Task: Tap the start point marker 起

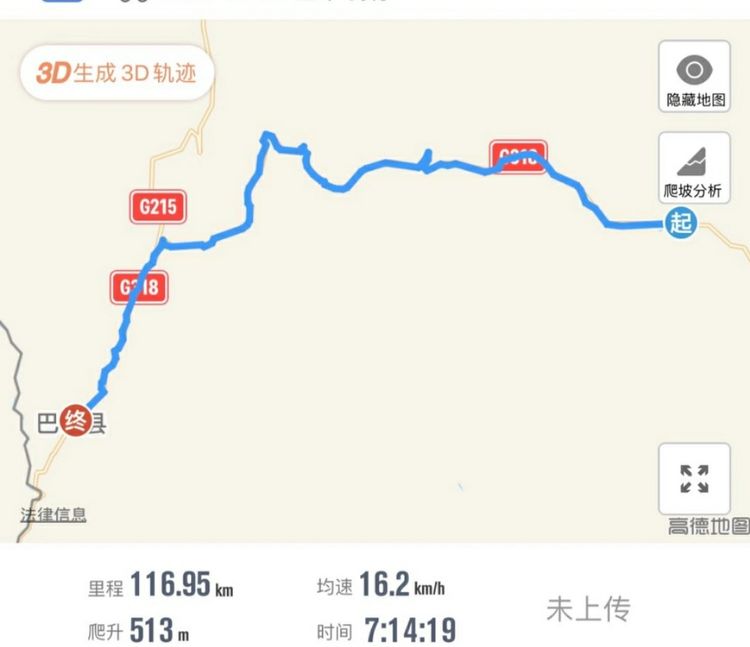Action: [x=681, y=223]
